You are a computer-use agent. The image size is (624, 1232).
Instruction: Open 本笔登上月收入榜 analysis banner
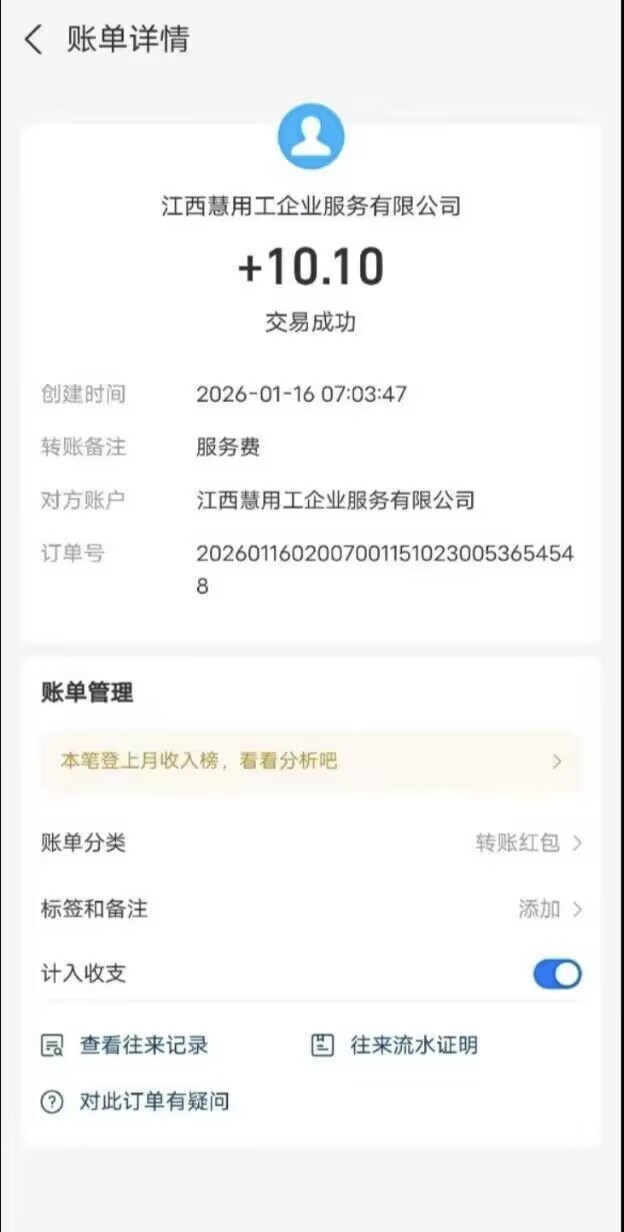310,761
